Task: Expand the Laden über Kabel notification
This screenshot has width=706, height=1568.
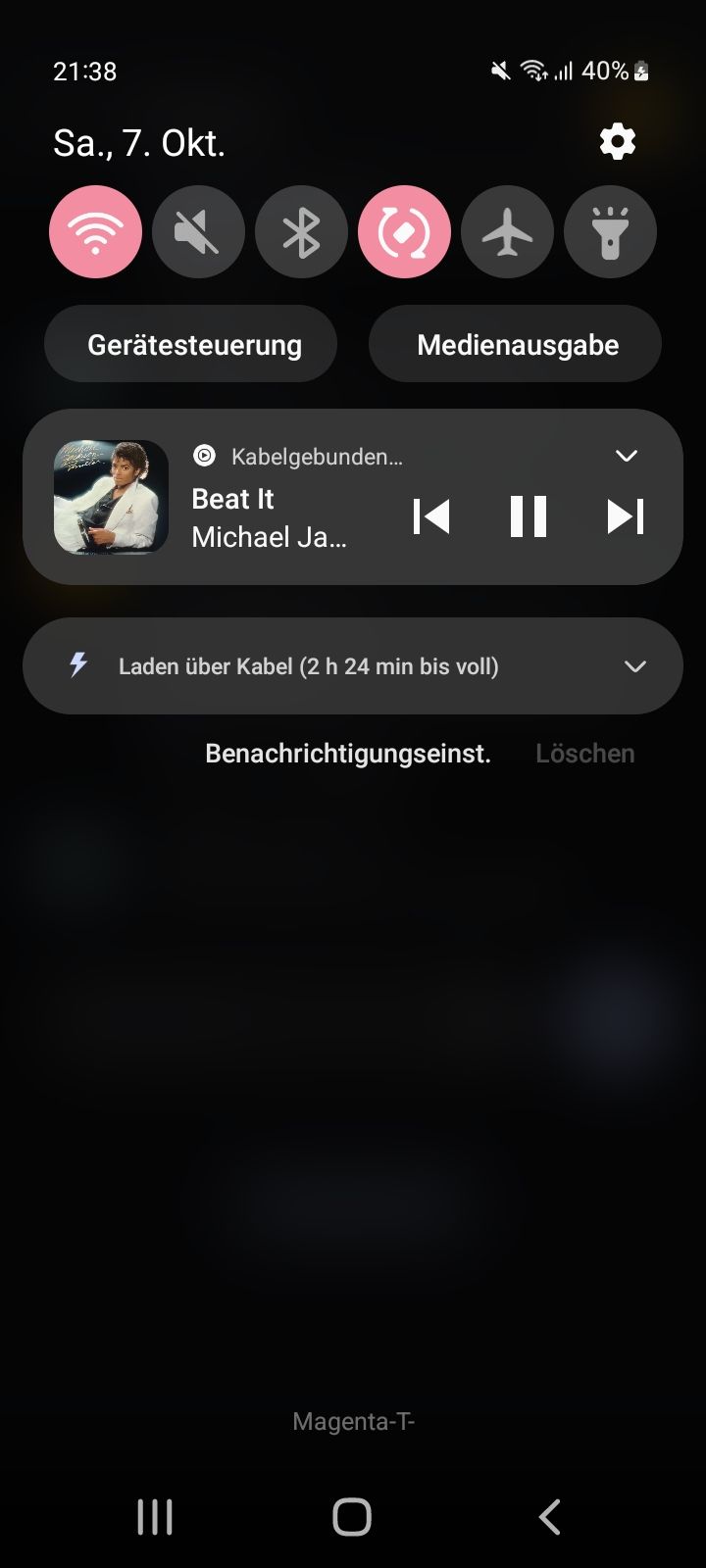Action: click(x=635, y=666)
